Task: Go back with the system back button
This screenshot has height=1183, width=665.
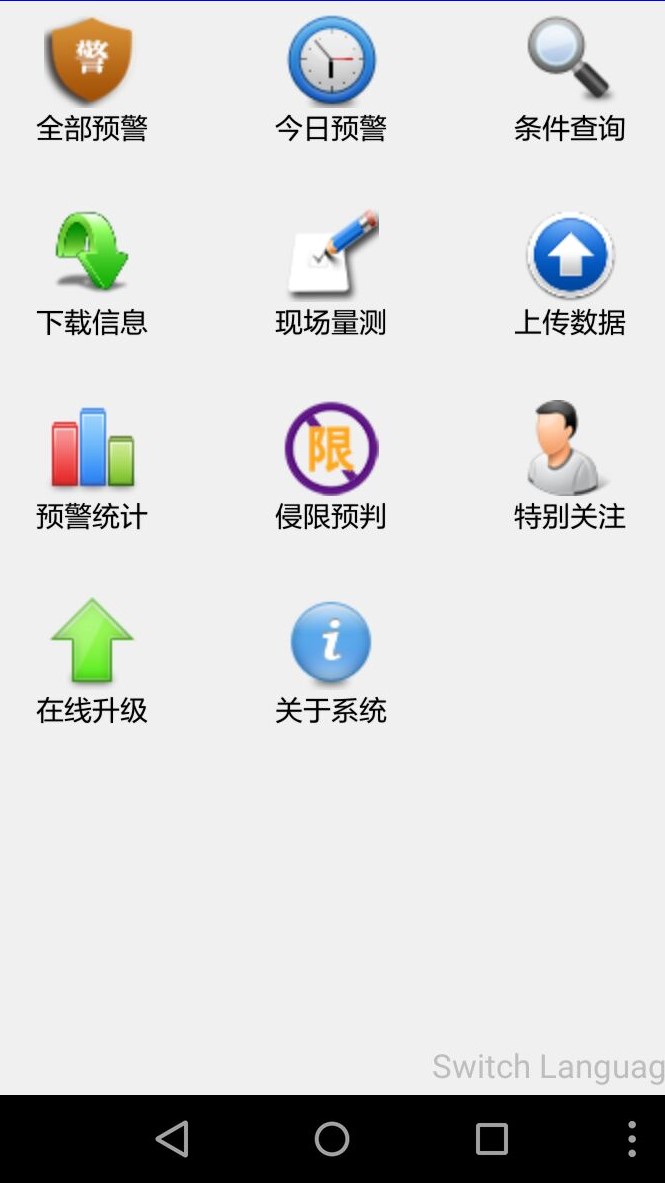Action: (172, 1138)
